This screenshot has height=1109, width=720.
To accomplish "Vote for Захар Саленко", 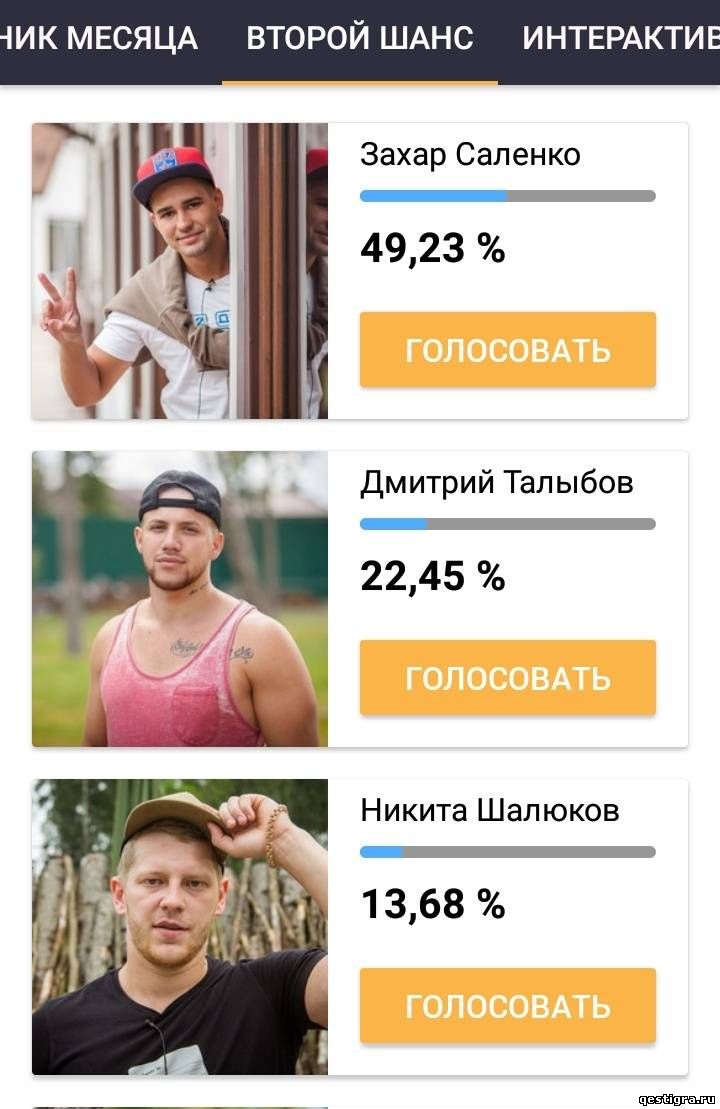I will (x=507, y=350).
